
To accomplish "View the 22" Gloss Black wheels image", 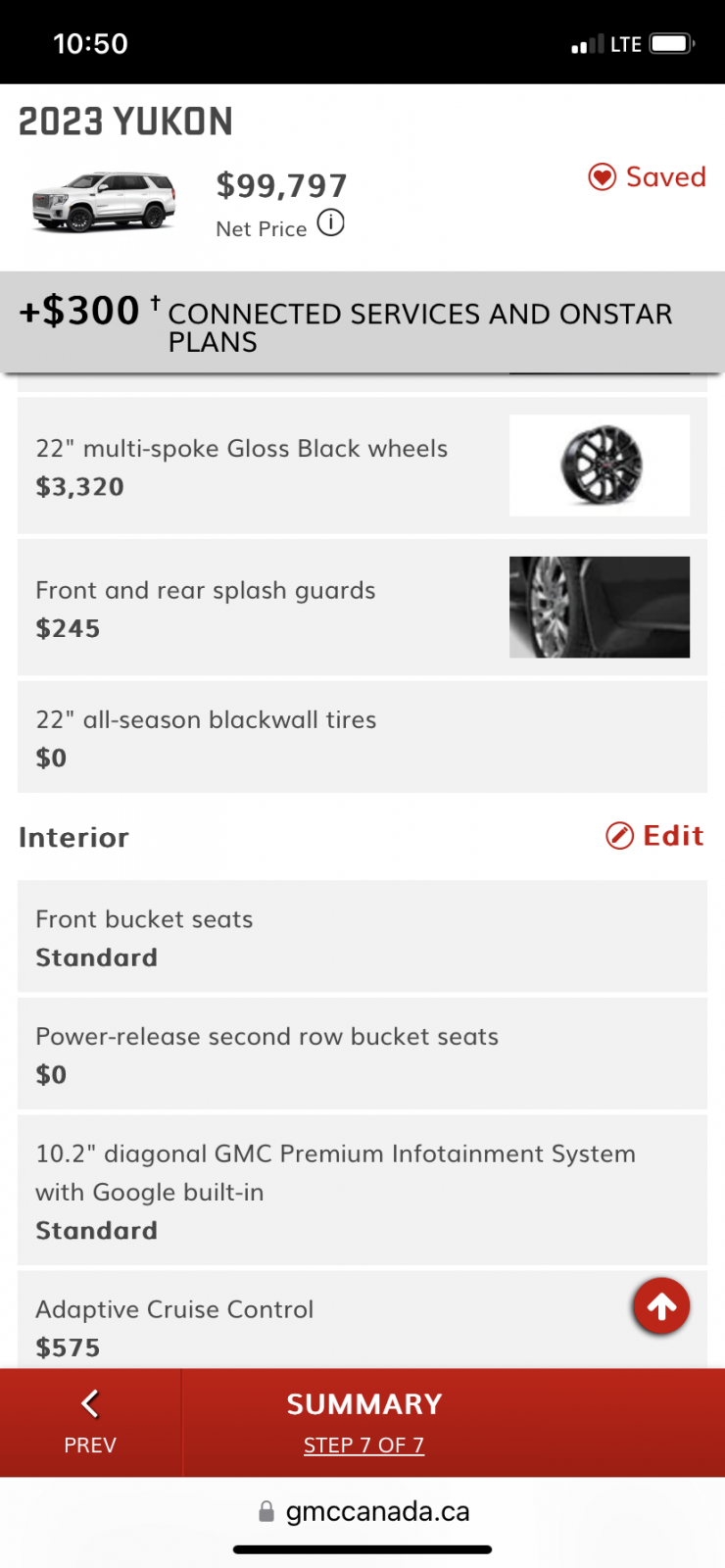I will pyautogui.click(x=600, y=465).
